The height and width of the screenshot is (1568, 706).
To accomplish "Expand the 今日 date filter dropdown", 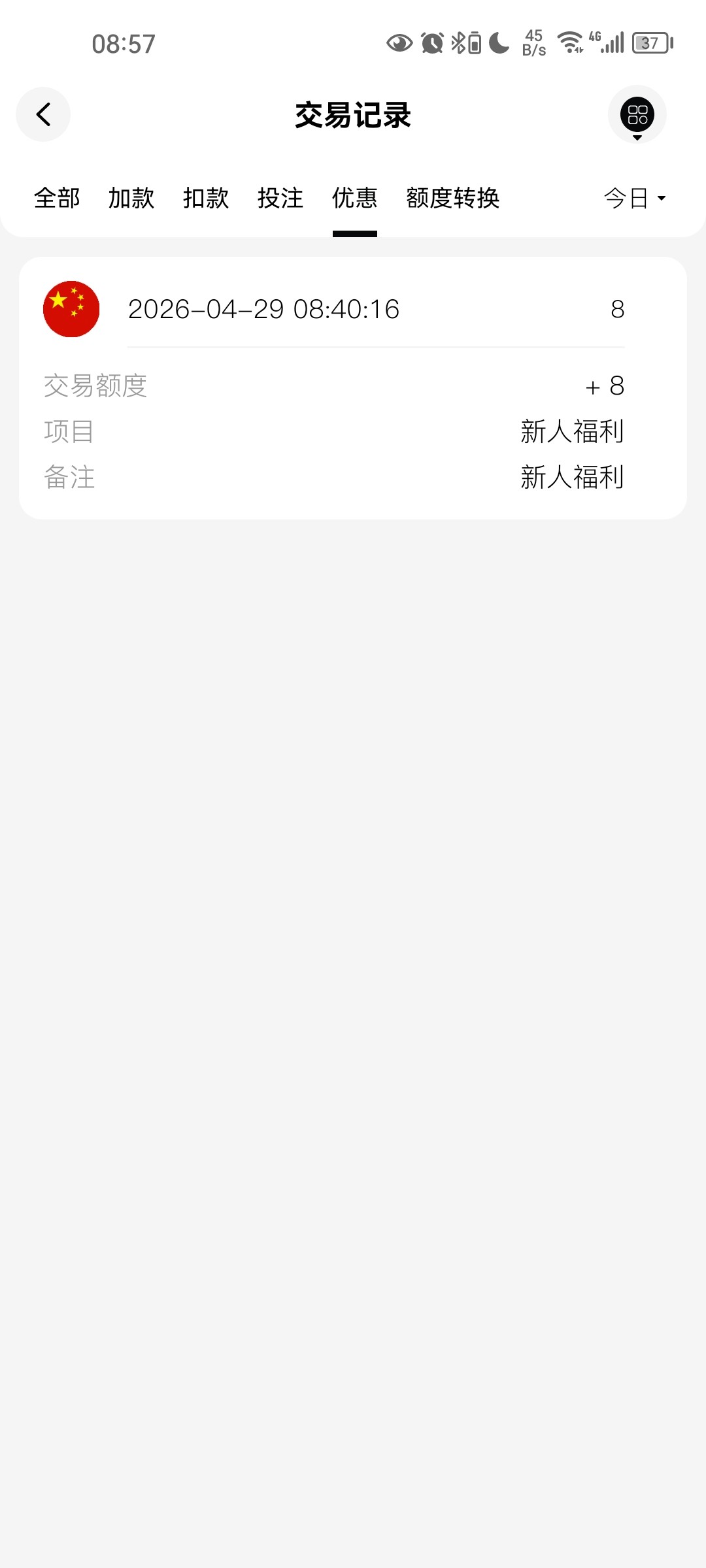I will [634, 198].
